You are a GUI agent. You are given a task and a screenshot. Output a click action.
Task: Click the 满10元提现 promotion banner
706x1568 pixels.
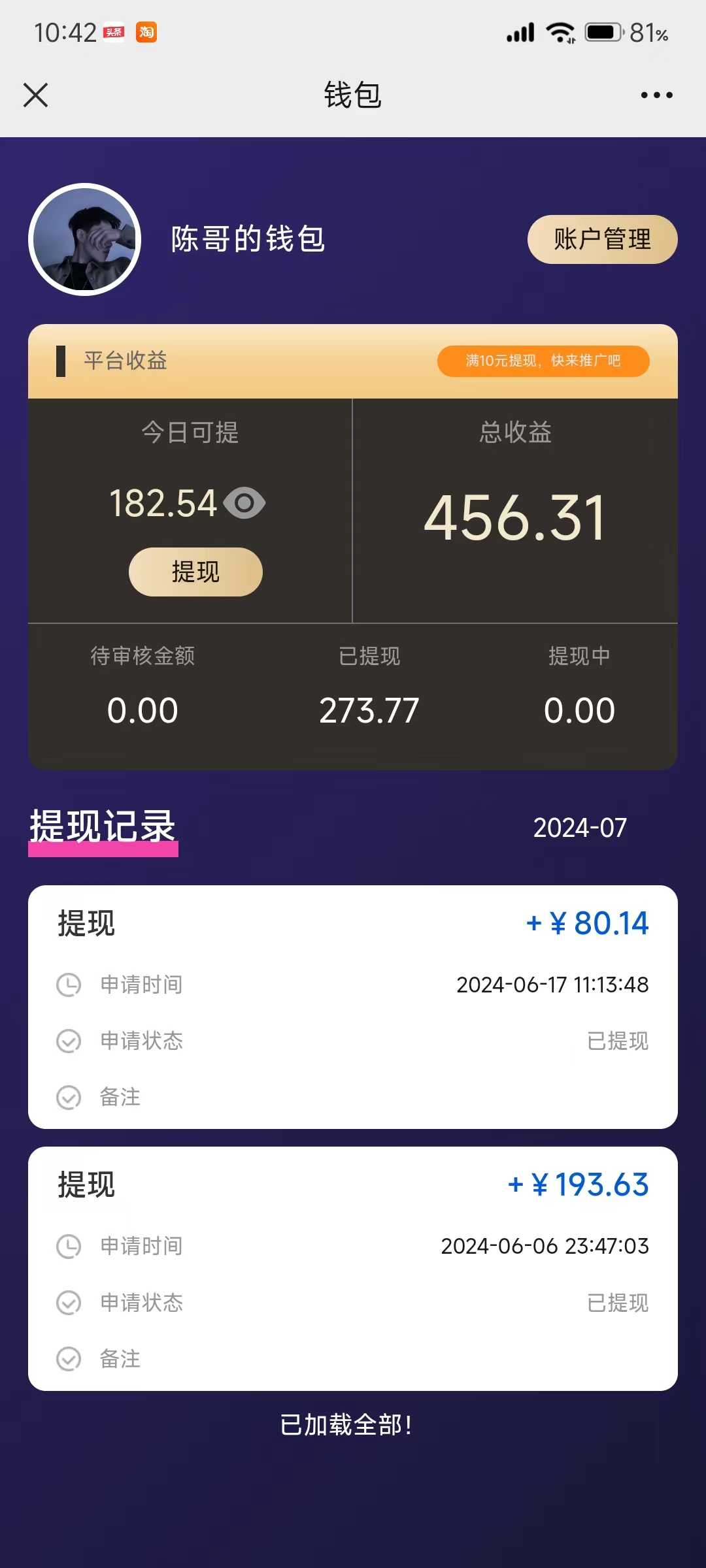pos(543,361)
